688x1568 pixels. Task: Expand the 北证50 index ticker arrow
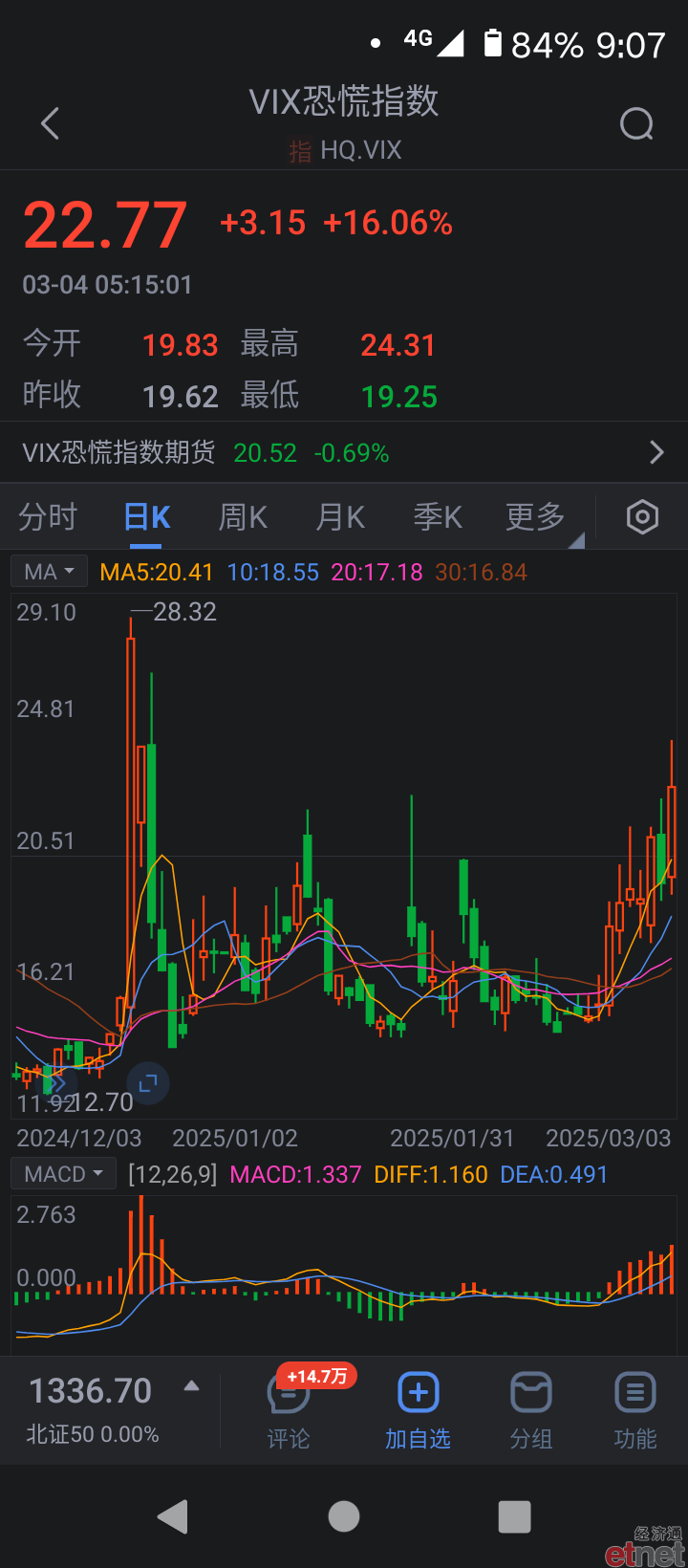[x=192, y=1385]
